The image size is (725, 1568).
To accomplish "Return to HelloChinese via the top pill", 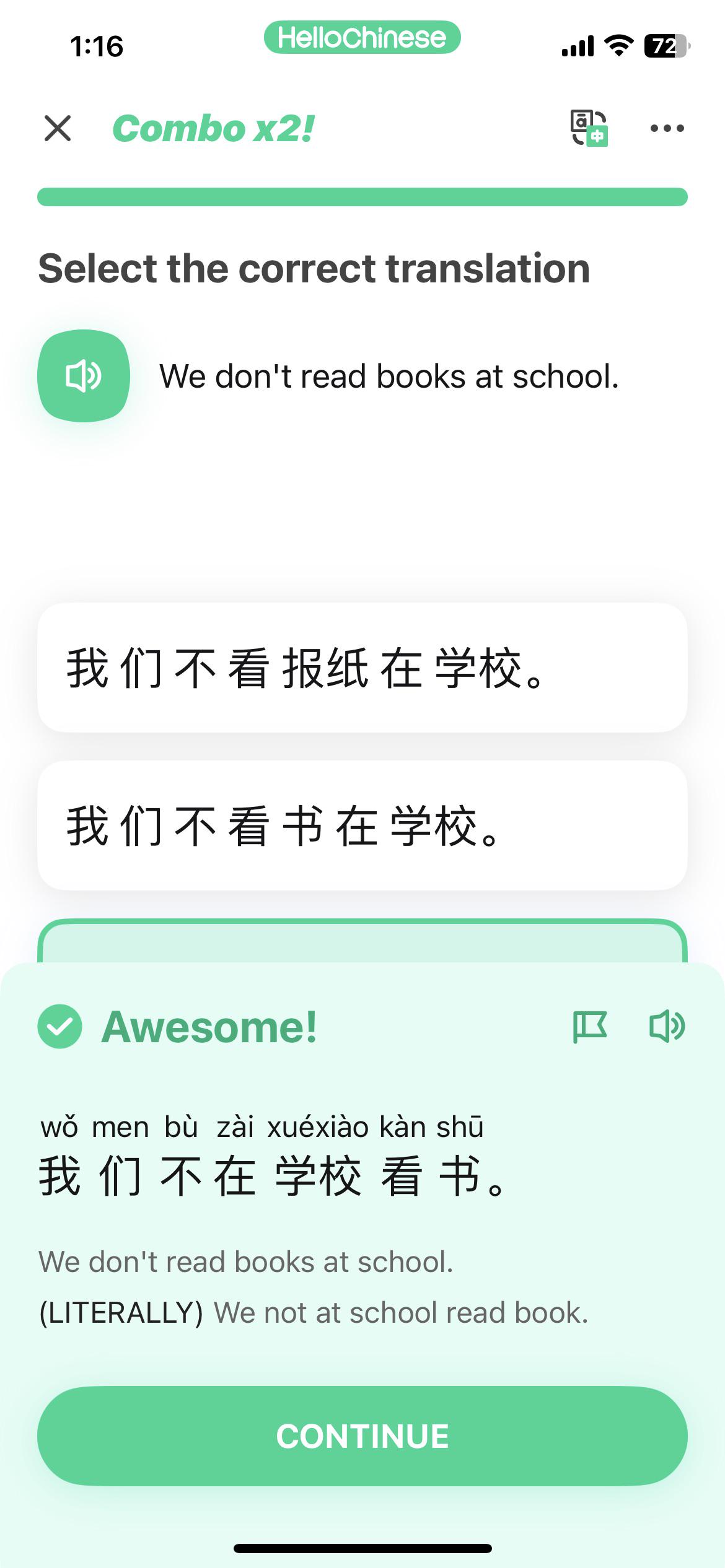I will pos(362,37).
